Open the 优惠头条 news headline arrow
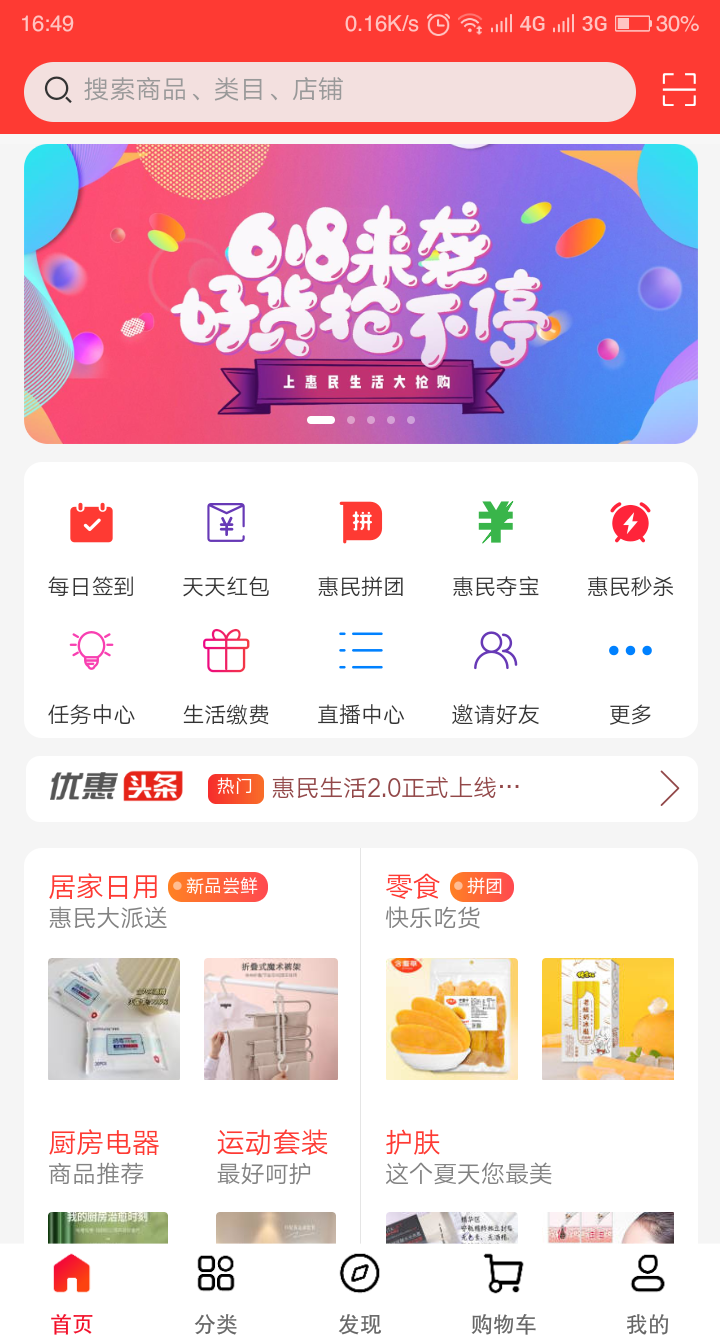Viewport: 720px width, 1344px height. 669,789
